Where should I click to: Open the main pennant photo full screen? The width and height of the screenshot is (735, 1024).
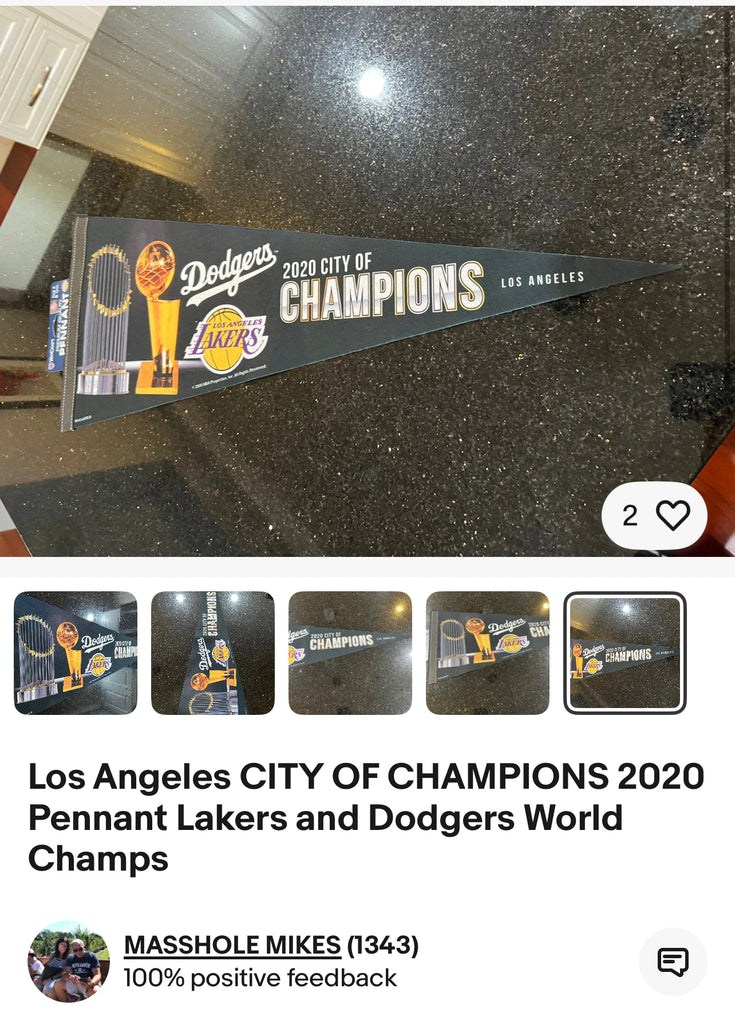click(x=367, y=300)
